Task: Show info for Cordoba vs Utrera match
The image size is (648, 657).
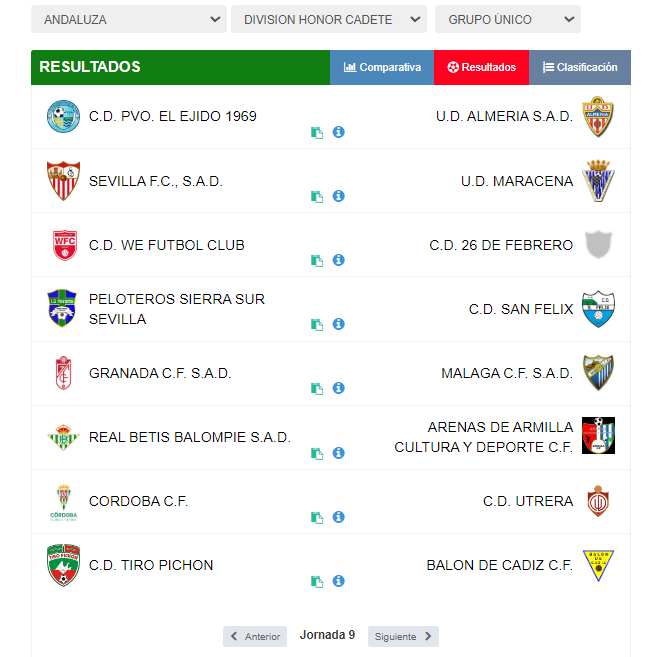Action: 338,517
